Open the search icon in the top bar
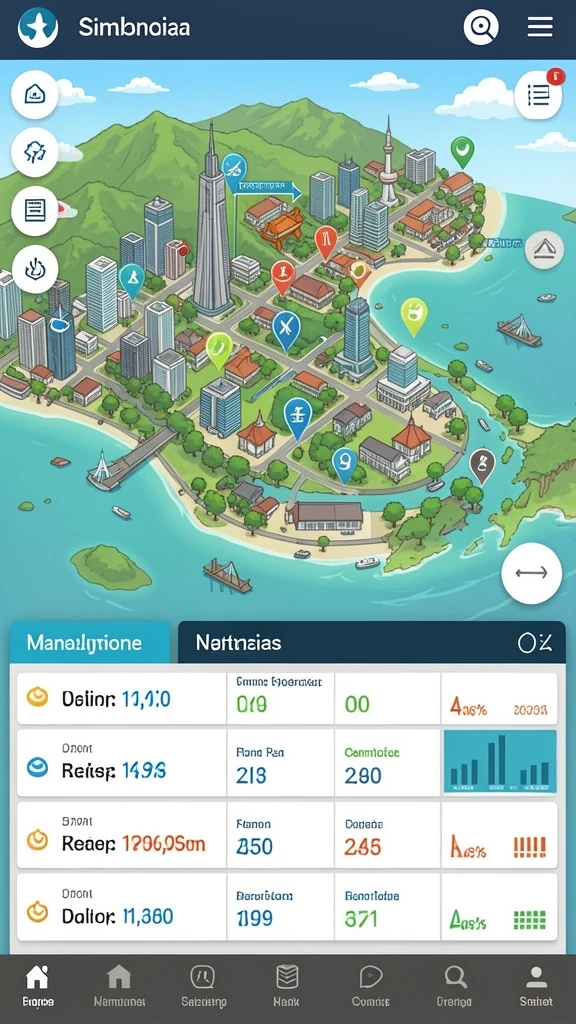Screen dimensions: 576x1024 (481, 27)
